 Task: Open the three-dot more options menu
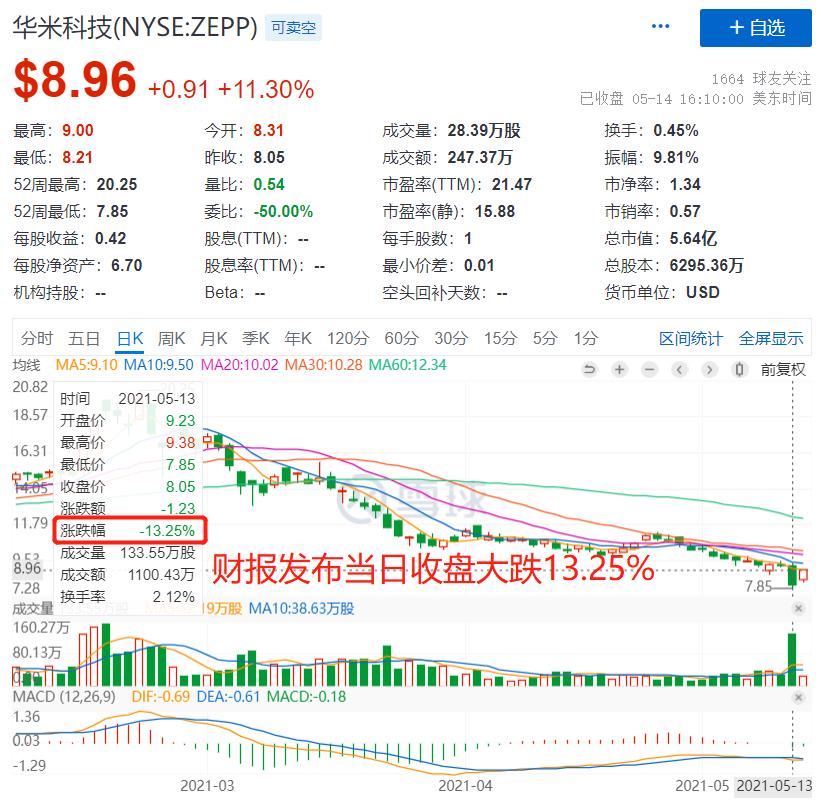pos(661,27)
